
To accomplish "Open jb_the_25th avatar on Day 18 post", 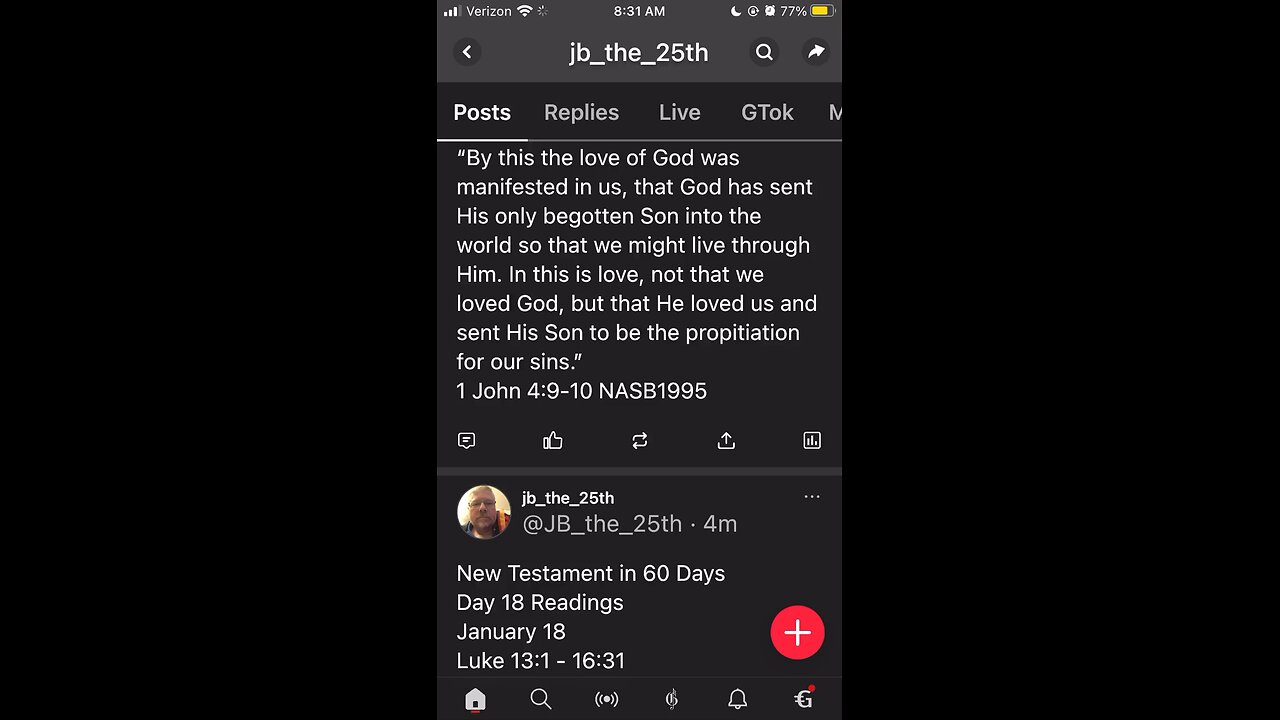I will point(484,512).
